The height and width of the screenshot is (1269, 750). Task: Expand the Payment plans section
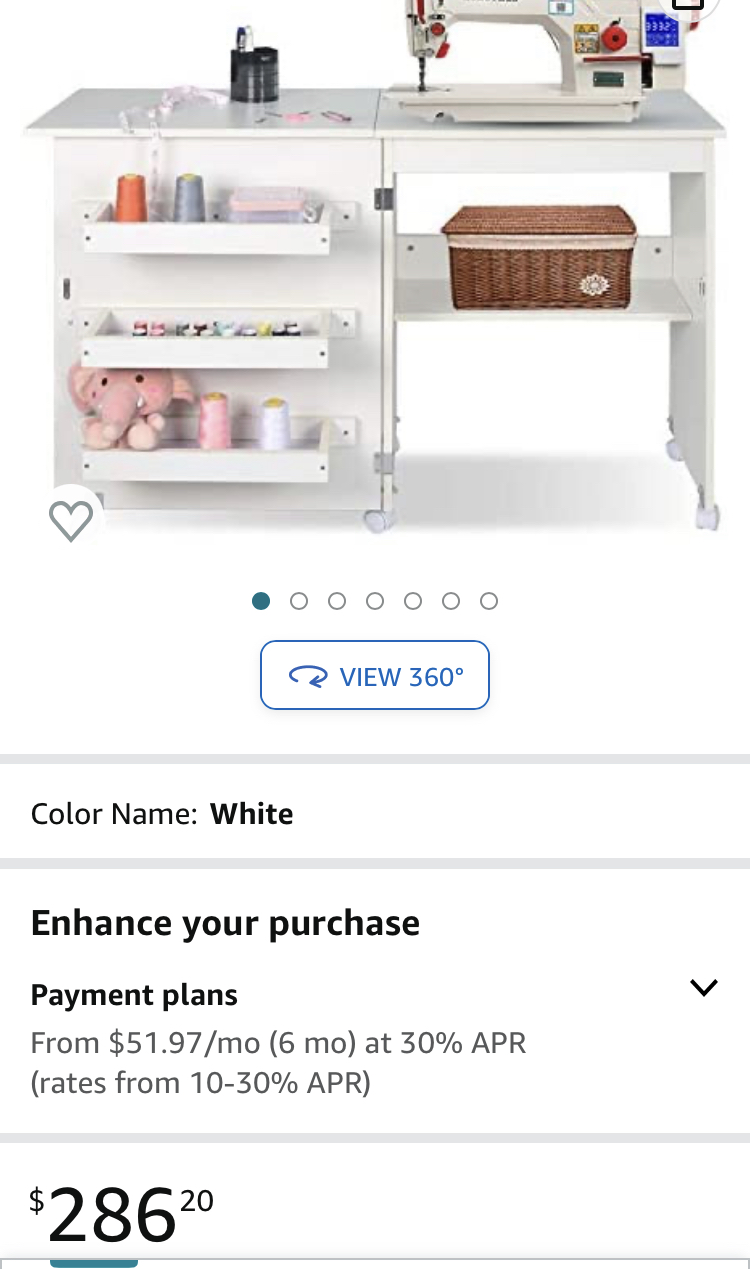[704, 988]
